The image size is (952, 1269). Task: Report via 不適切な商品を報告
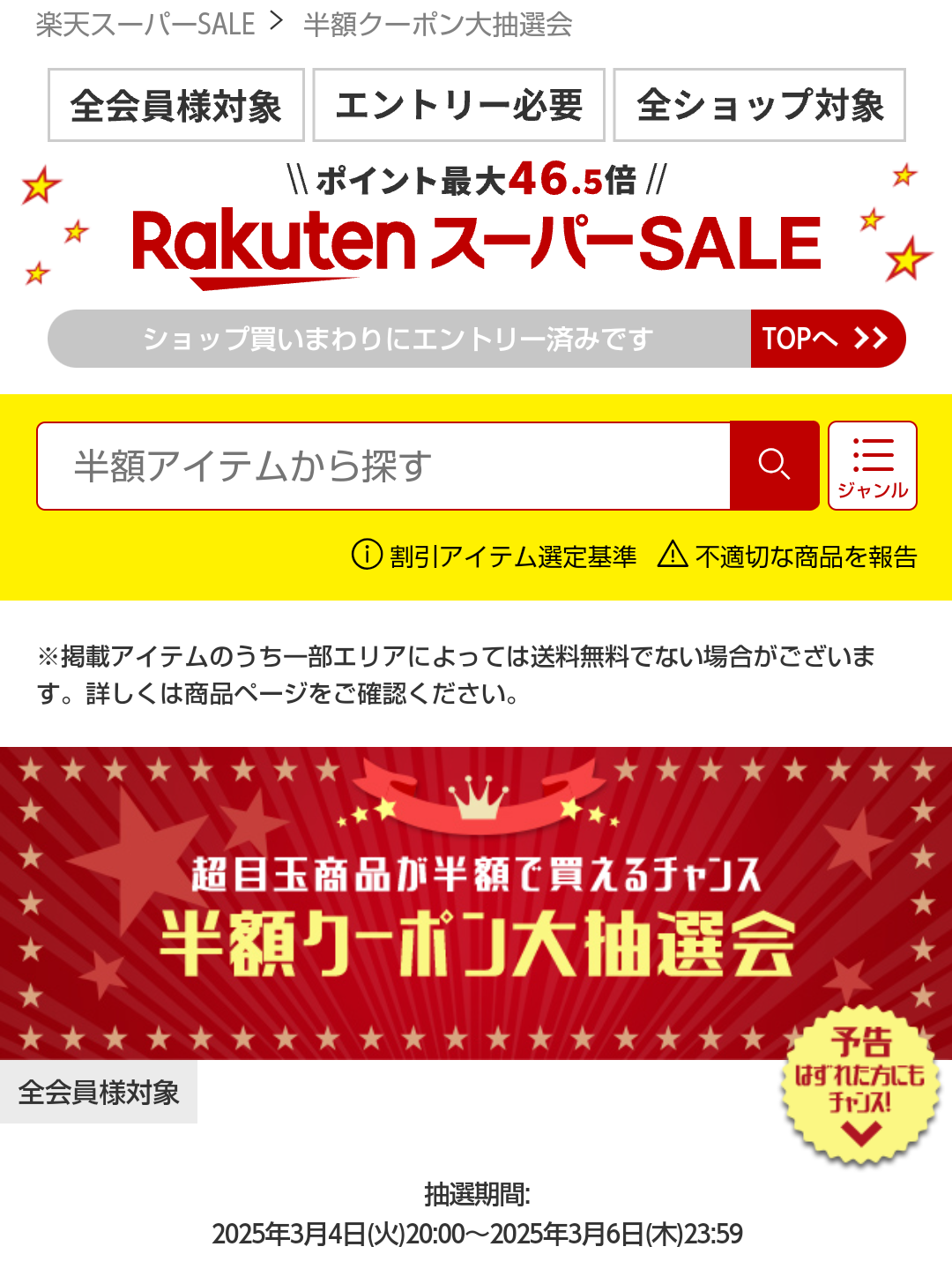click(788, 556)
